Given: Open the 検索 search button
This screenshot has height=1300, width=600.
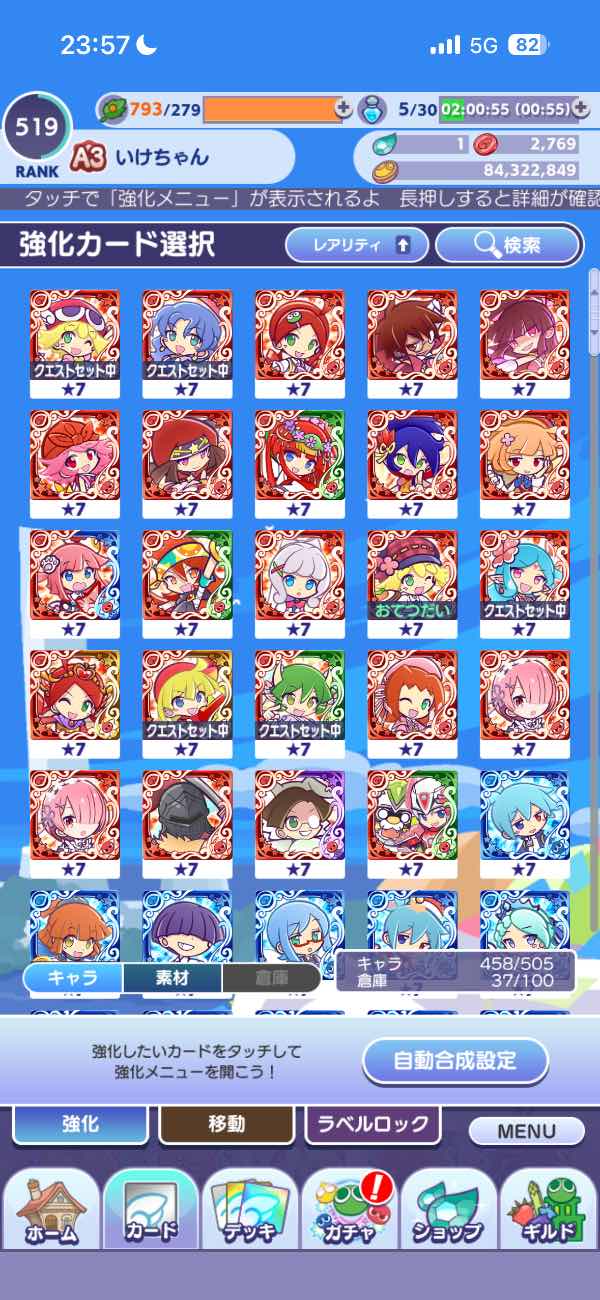Looking at the screenshot, I should pos(508,245).
